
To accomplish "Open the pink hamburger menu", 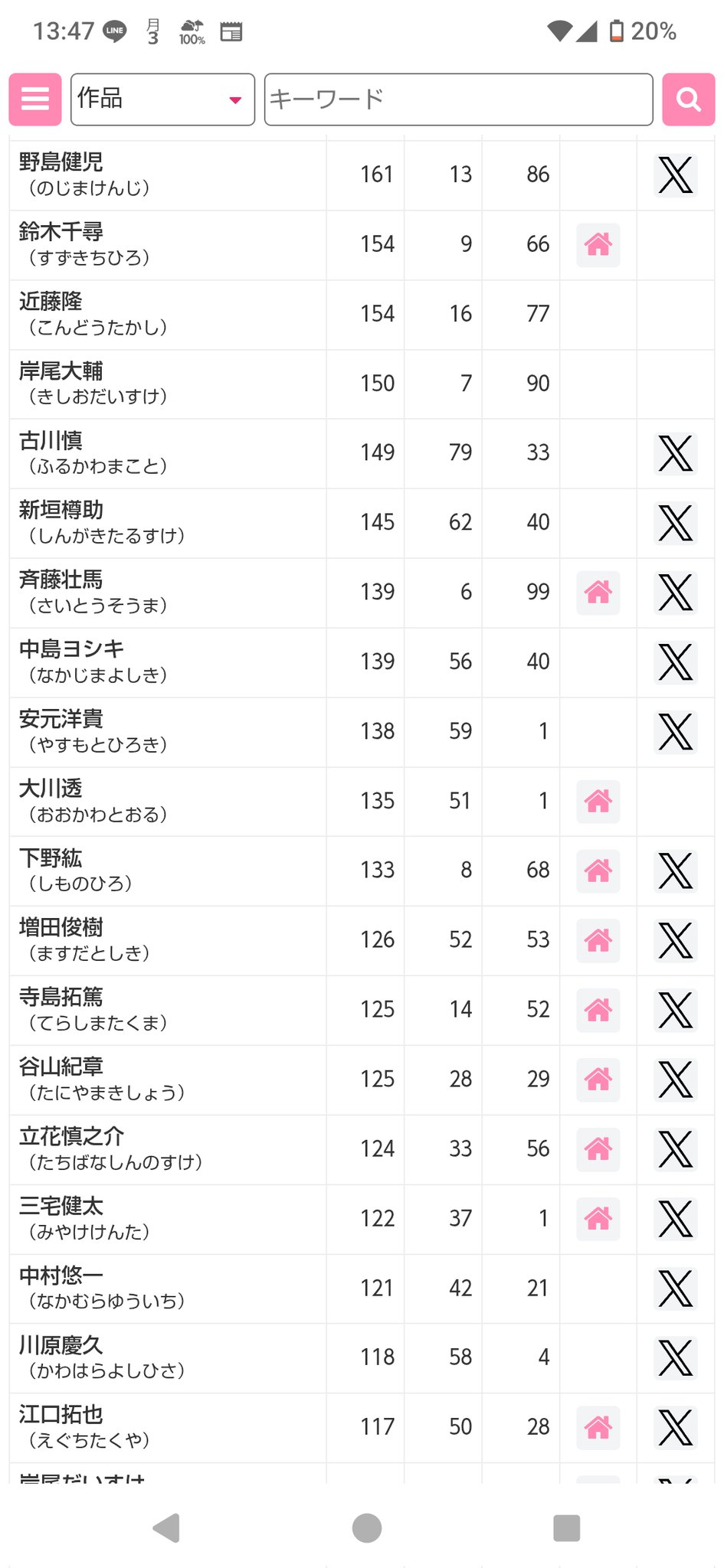I will click(x=35, y=100).
